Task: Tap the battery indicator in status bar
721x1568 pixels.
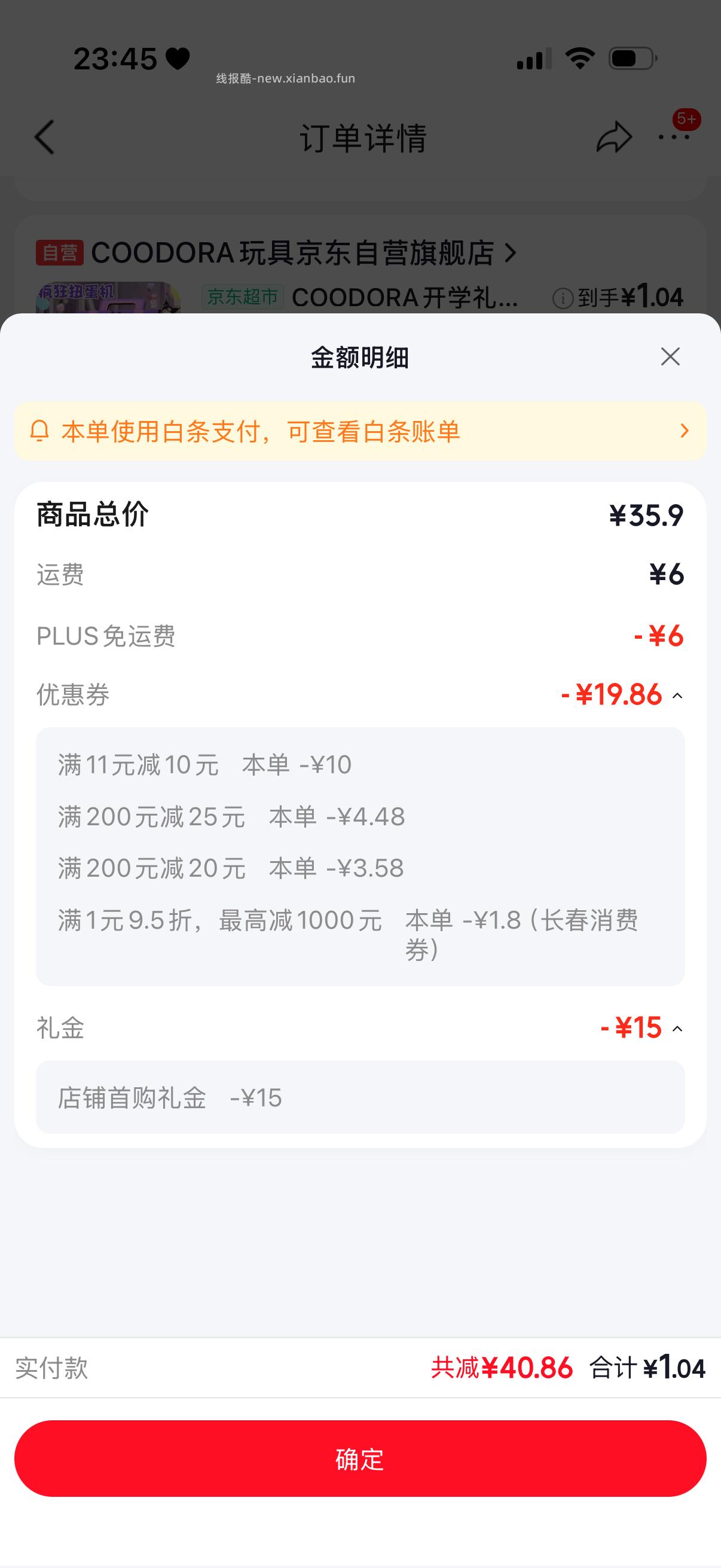Action: pos(633,58)
